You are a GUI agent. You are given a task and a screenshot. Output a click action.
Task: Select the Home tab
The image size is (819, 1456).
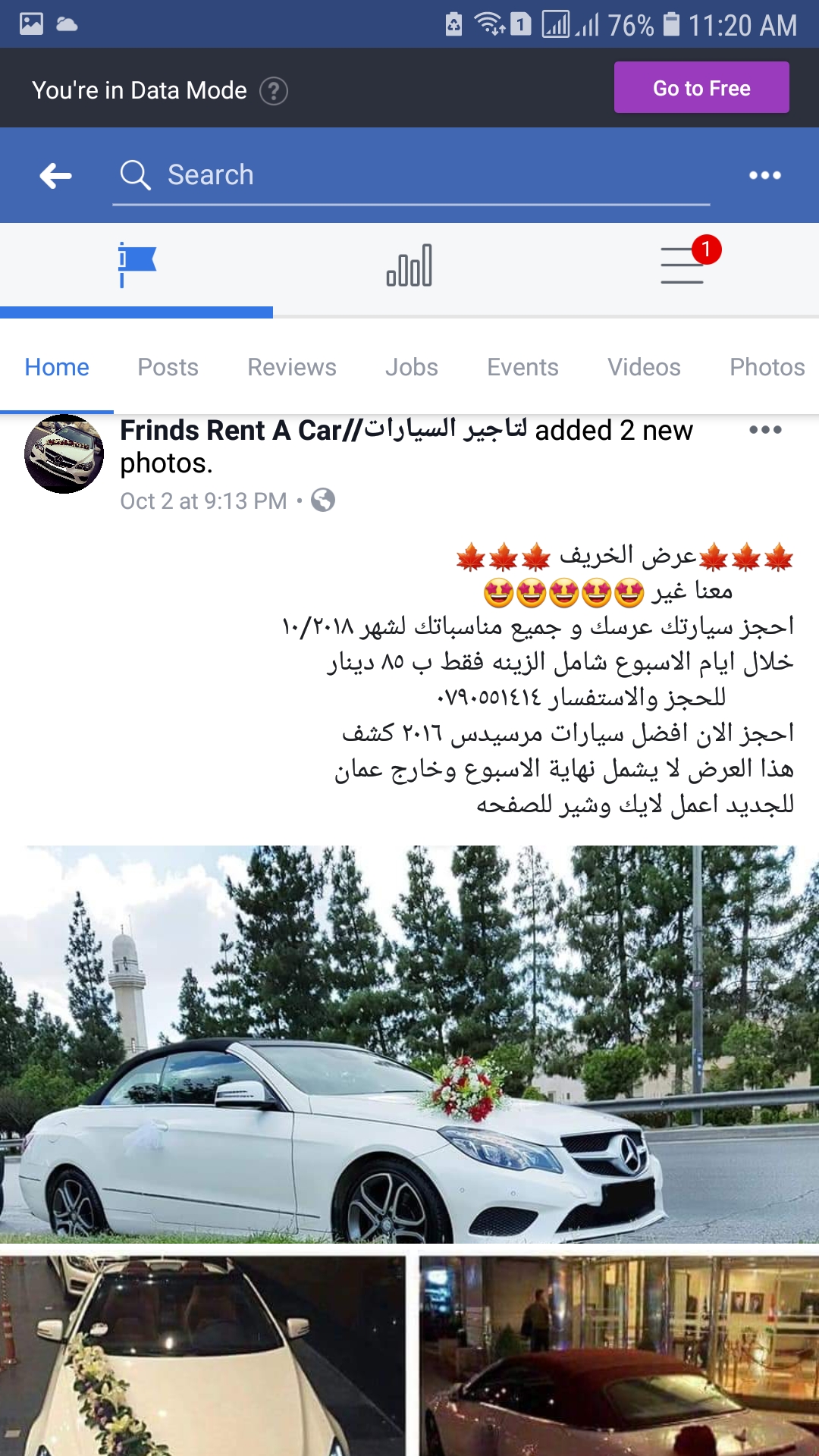(57, 367)
